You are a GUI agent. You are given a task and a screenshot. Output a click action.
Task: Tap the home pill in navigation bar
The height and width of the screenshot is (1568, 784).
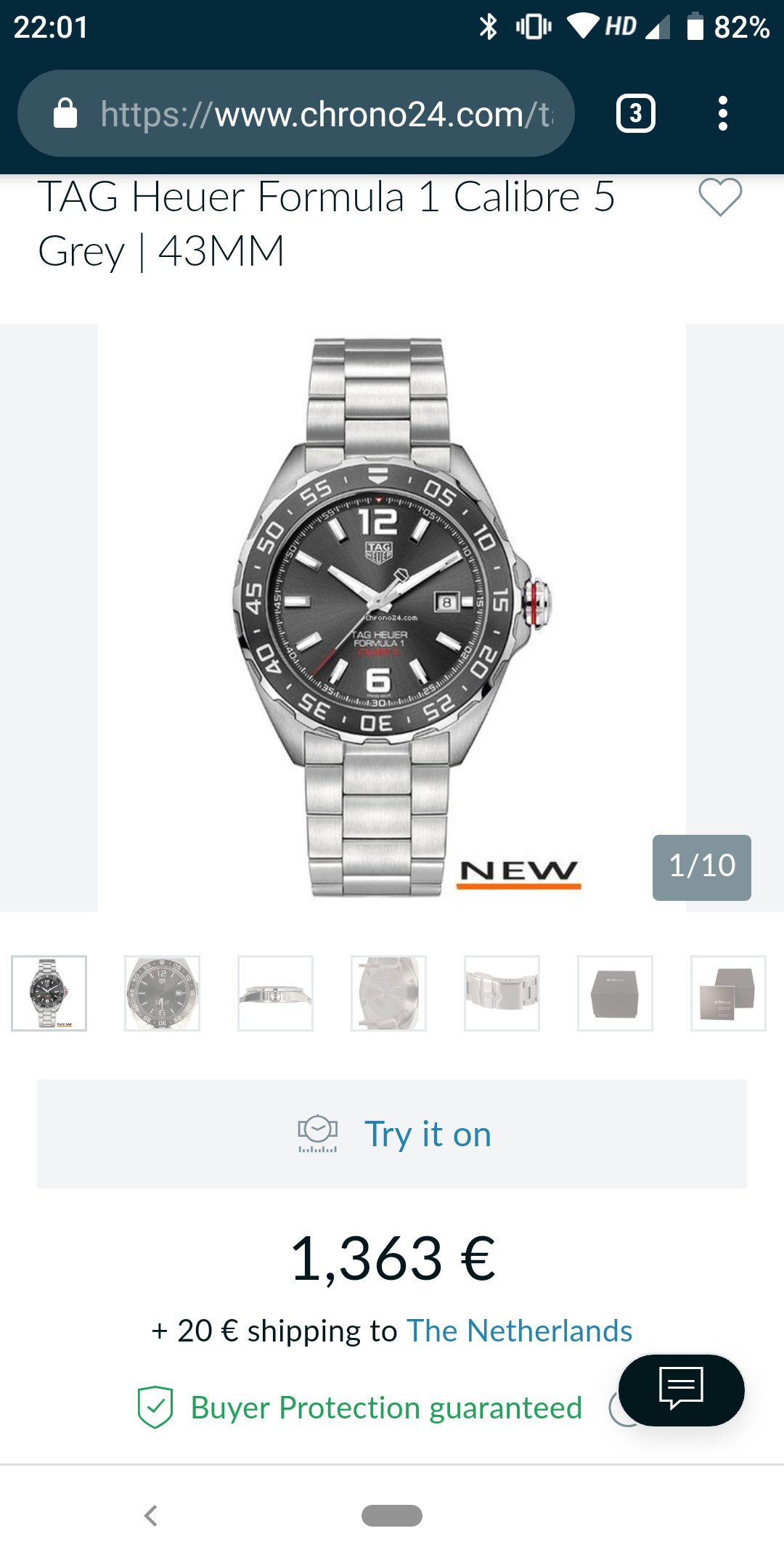(392, 1516)
